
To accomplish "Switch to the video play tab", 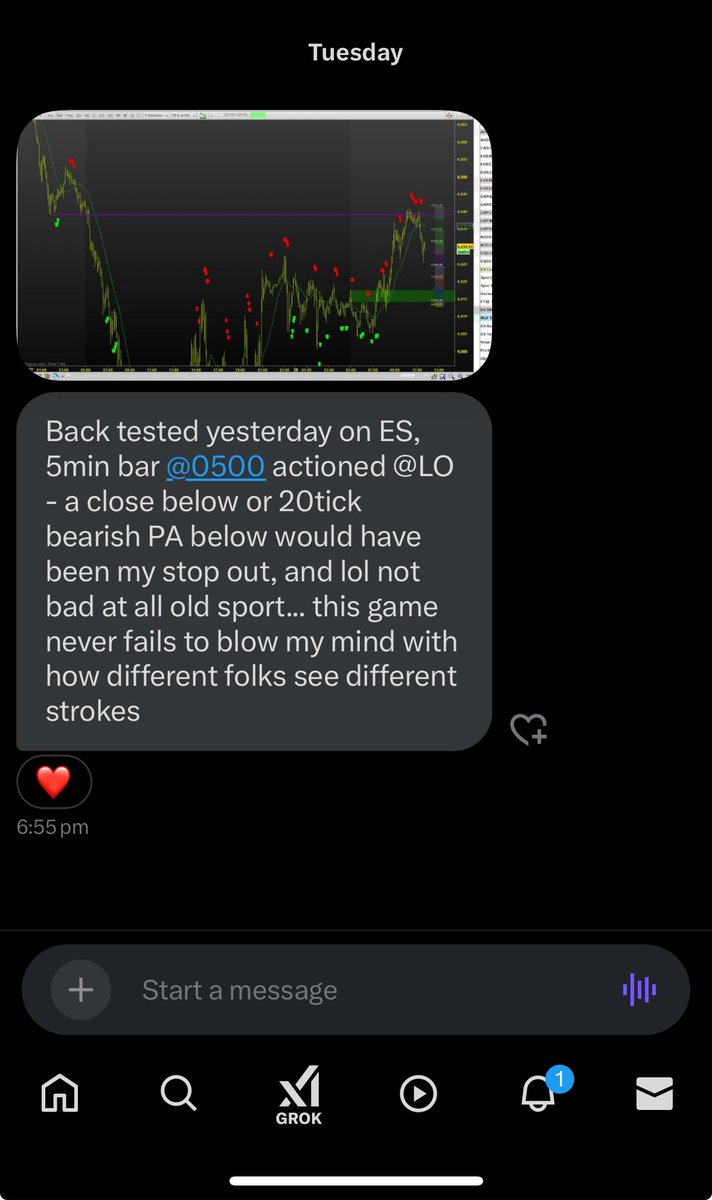I will (x=418, y=1094).
